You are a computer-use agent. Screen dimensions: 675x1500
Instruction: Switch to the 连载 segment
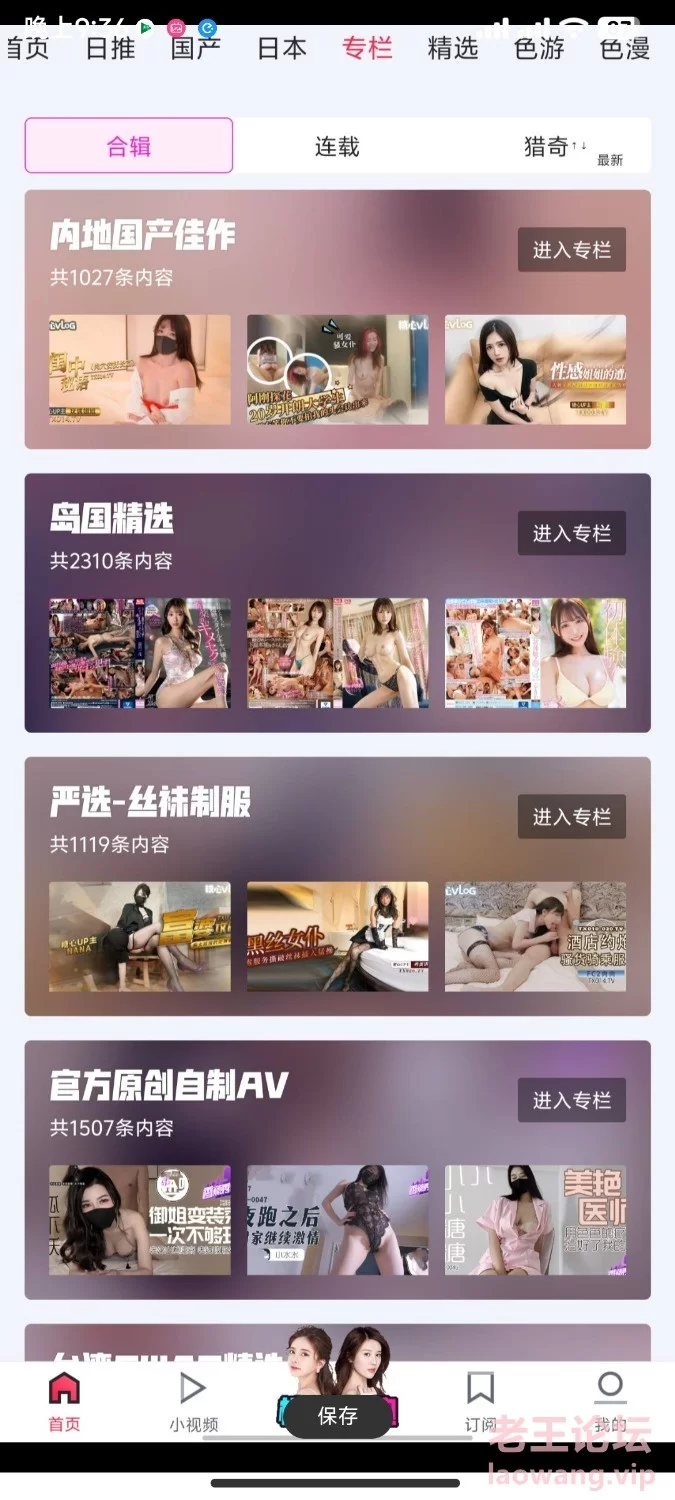(x=337, y=146)
